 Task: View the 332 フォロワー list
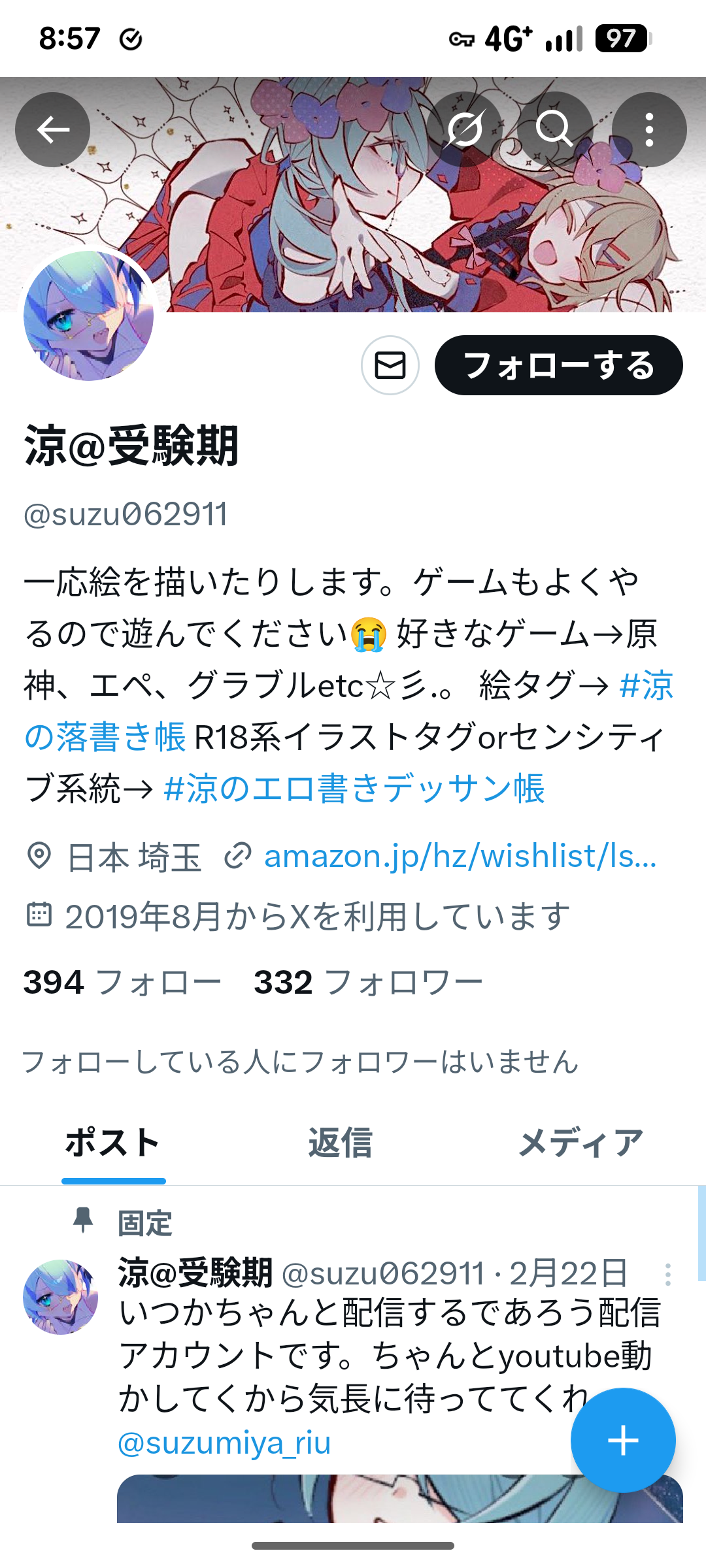(x=368, y=982)
